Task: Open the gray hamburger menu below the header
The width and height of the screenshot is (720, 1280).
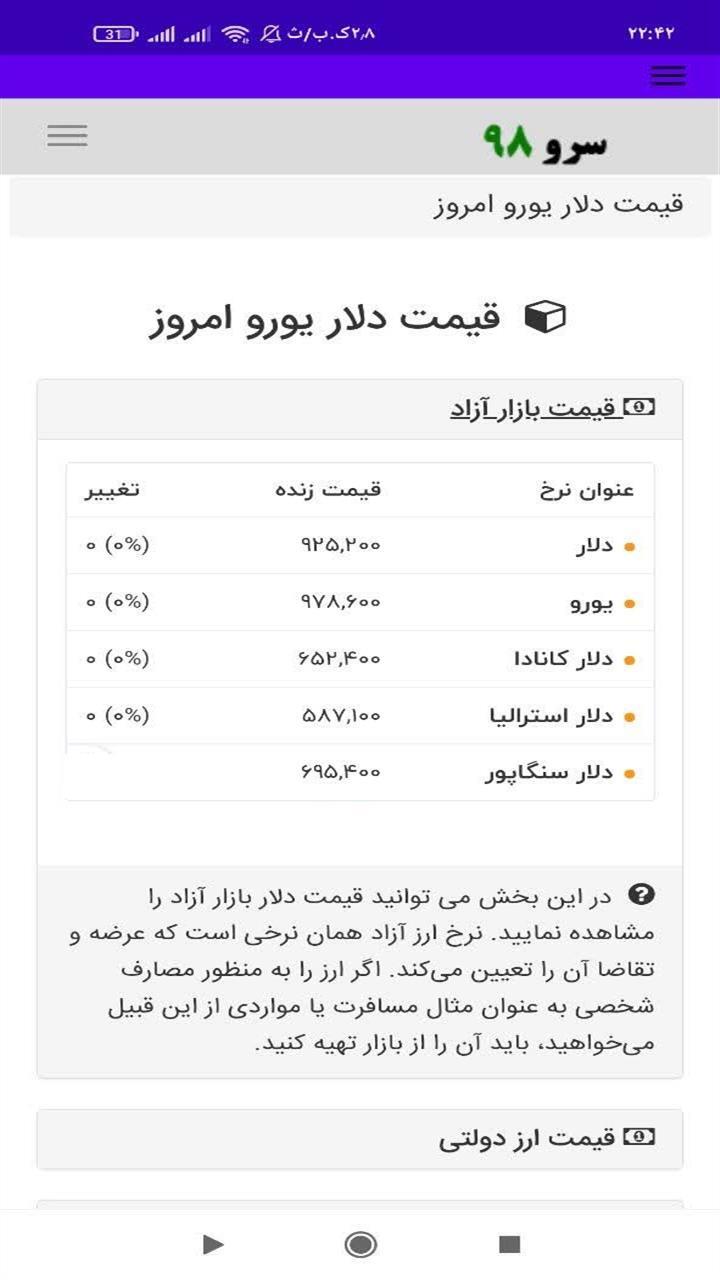Action: pyautogui.click(x=67, y=135)
